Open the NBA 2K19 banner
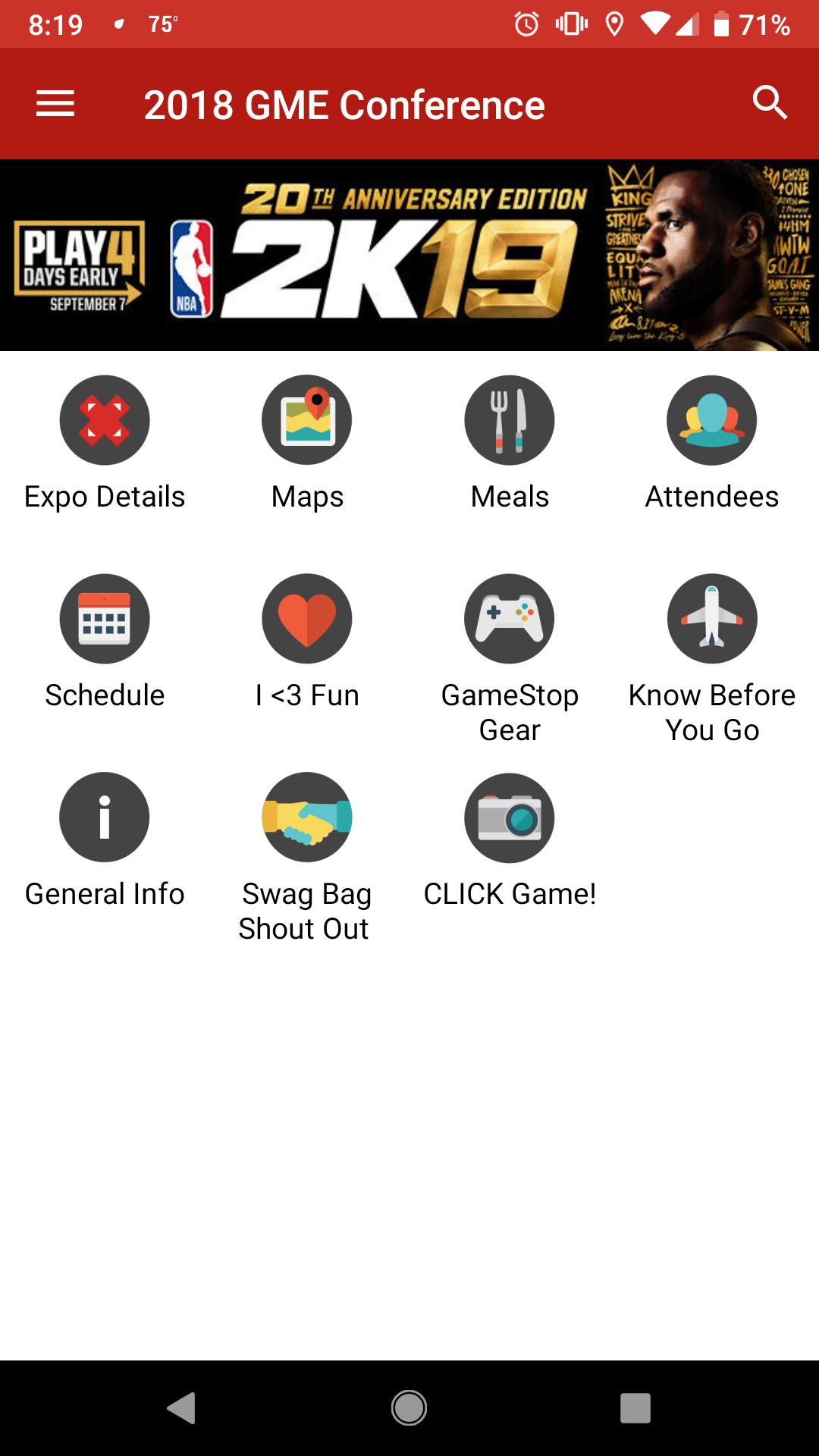Viewport: 819px width, 1456px height. pos(409,256)
